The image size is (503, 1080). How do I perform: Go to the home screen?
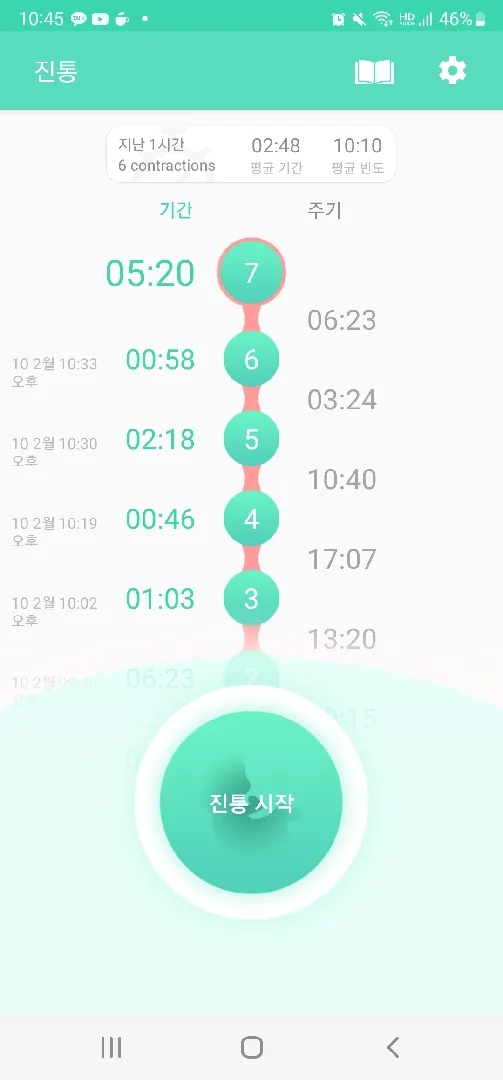pos(252,1048)
